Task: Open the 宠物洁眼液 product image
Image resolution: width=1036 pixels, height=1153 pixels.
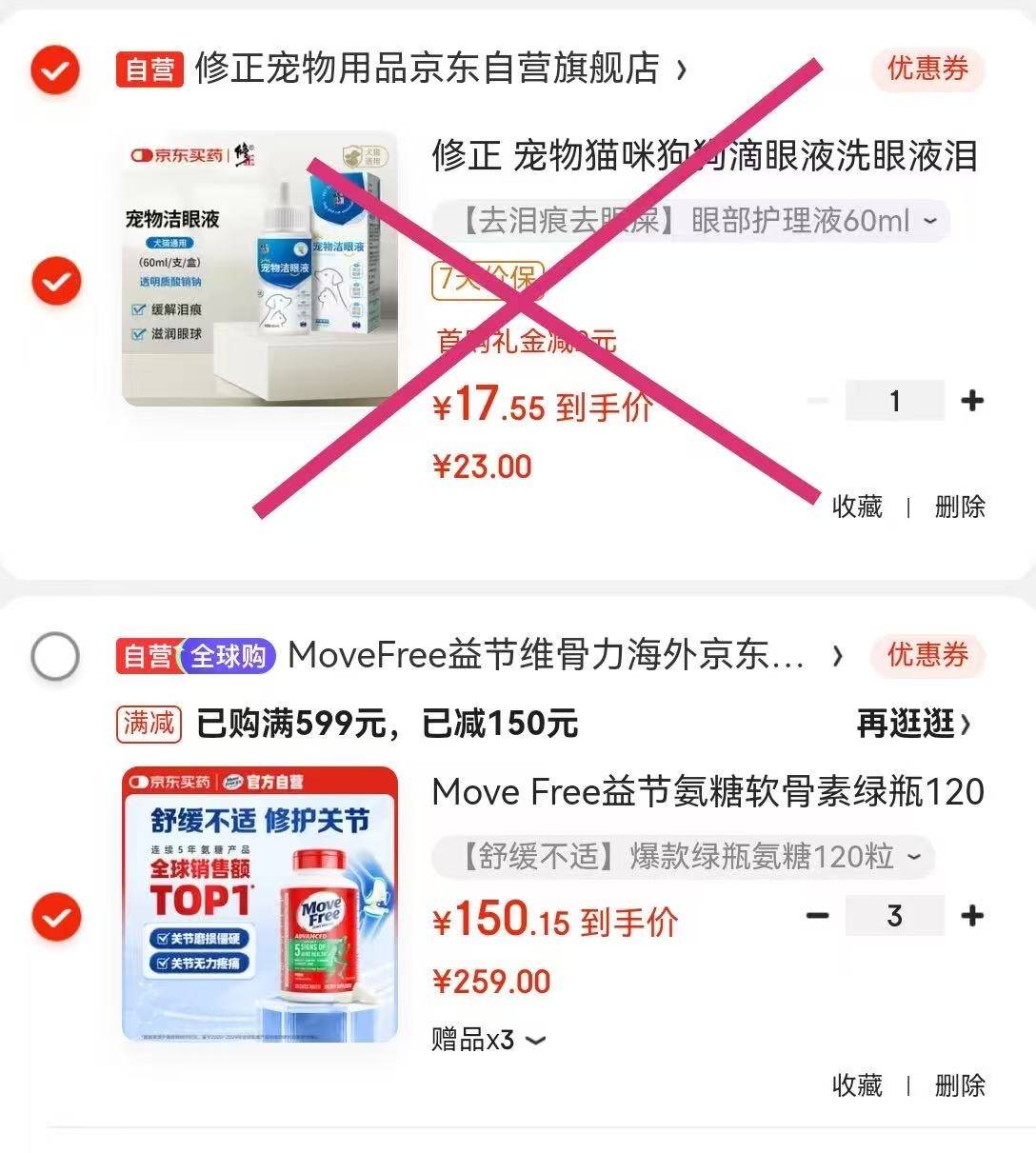Action: click(x=260, y=269)
